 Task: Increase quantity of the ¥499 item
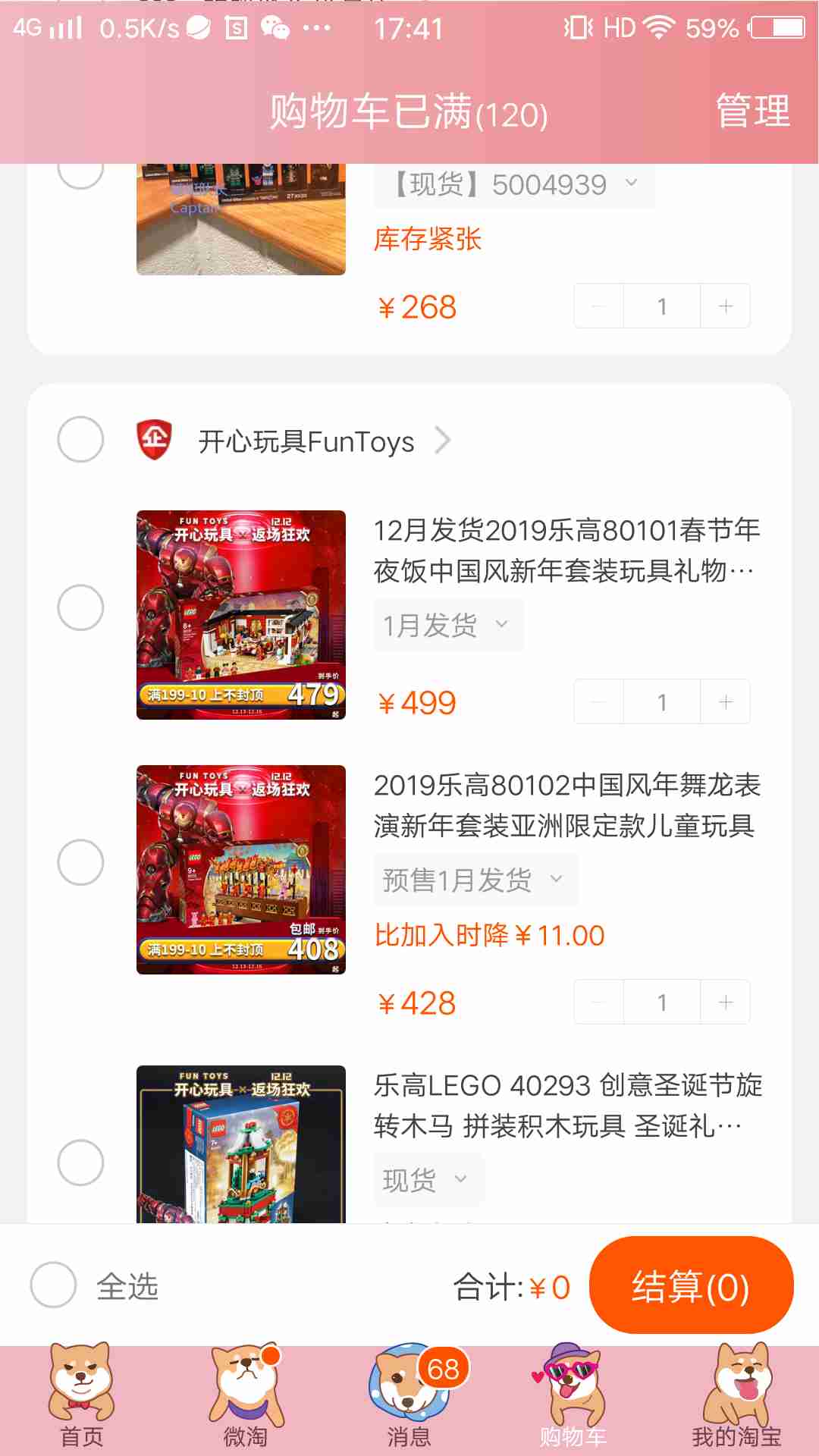pyautogui.click(x=726, y=702)
